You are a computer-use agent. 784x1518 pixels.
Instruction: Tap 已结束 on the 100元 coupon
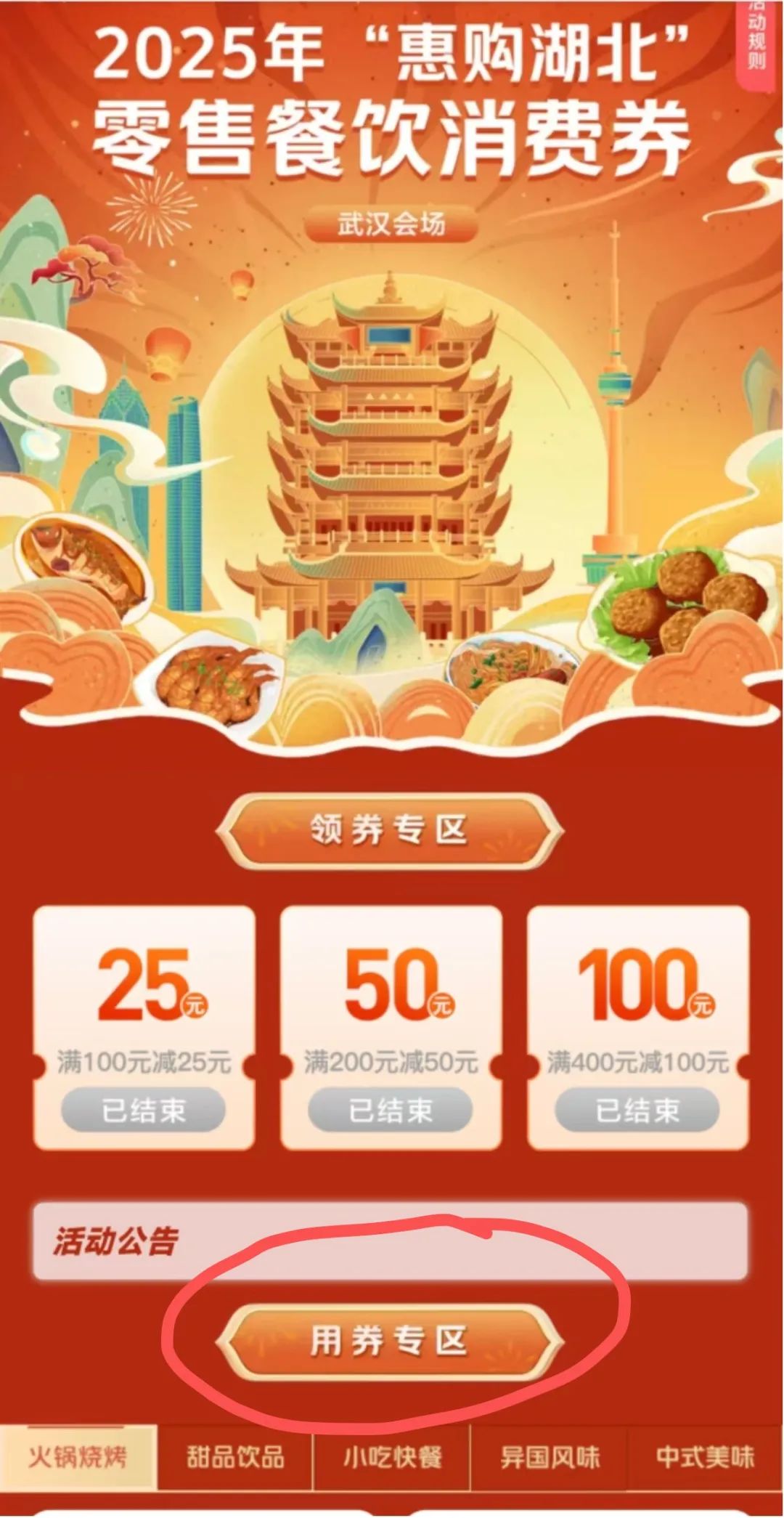click(x=637, y=1110)
